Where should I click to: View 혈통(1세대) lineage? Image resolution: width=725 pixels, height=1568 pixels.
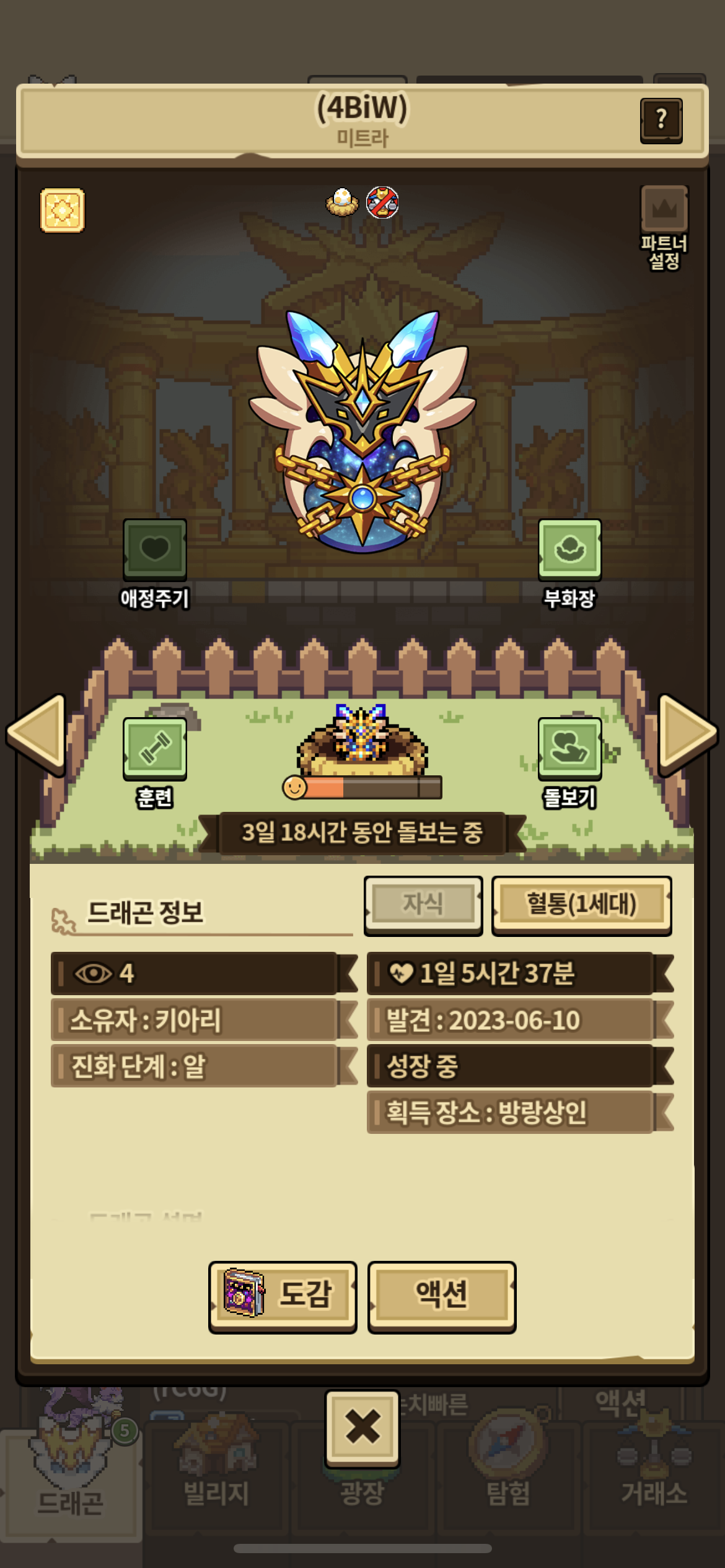point(581,904)
